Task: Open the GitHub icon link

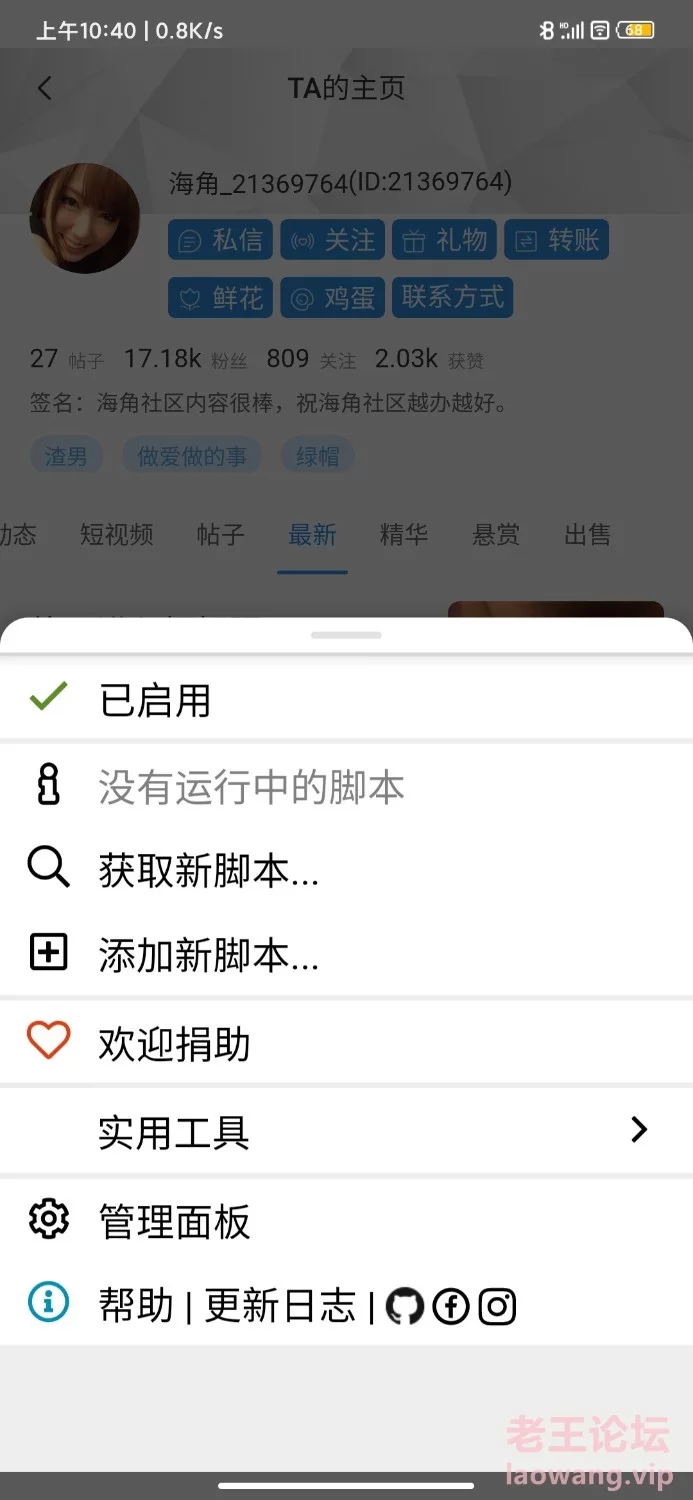Action: tap(404, 1306)
